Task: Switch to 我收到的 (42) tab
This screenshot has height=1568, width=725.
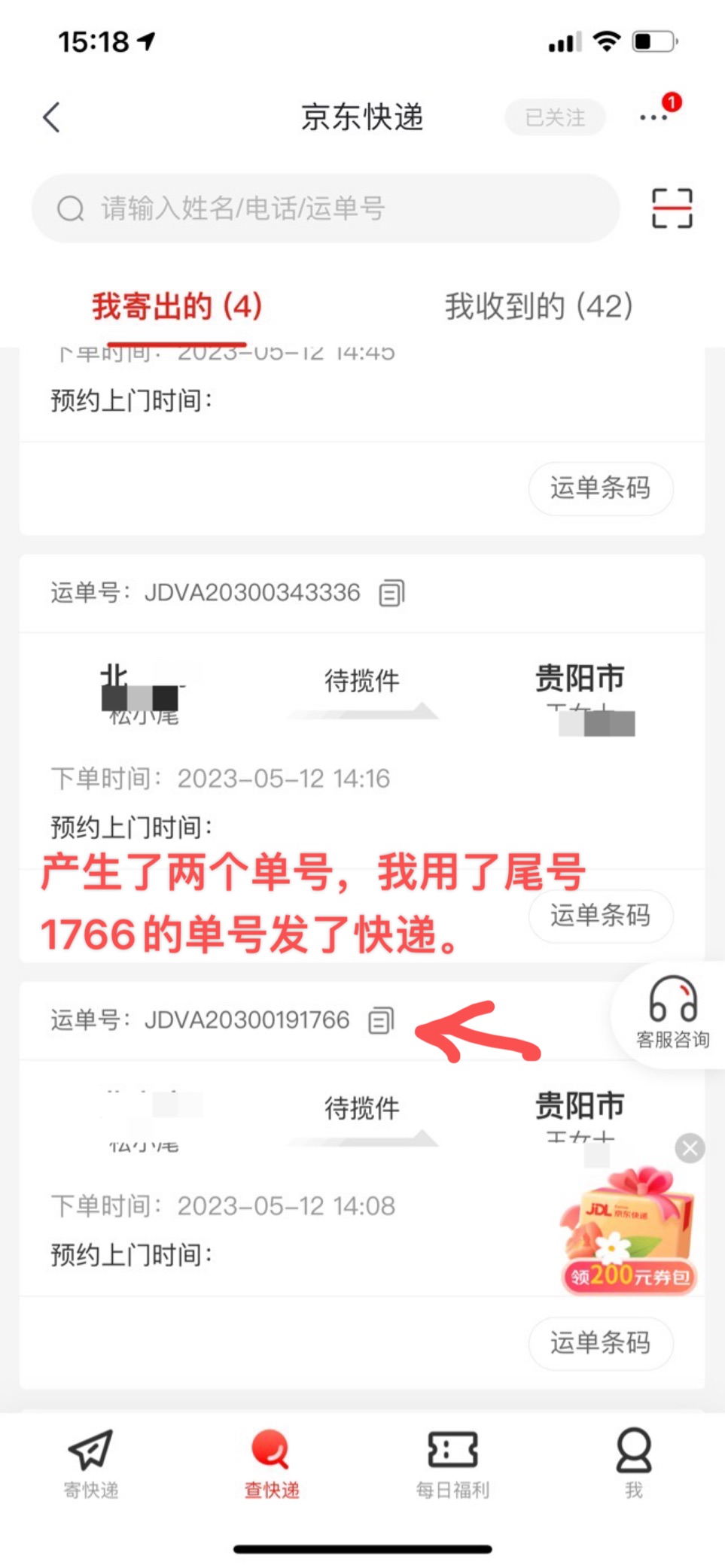Action: [538, 306]
